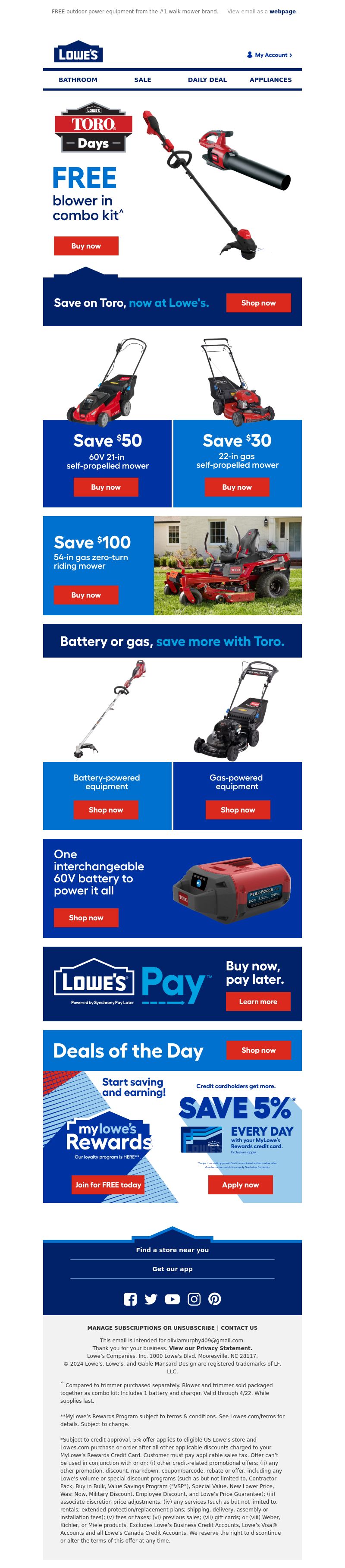The image size is (345, 1568).
Task: Open Find a store near you
Action: [x=172, y=1250]
